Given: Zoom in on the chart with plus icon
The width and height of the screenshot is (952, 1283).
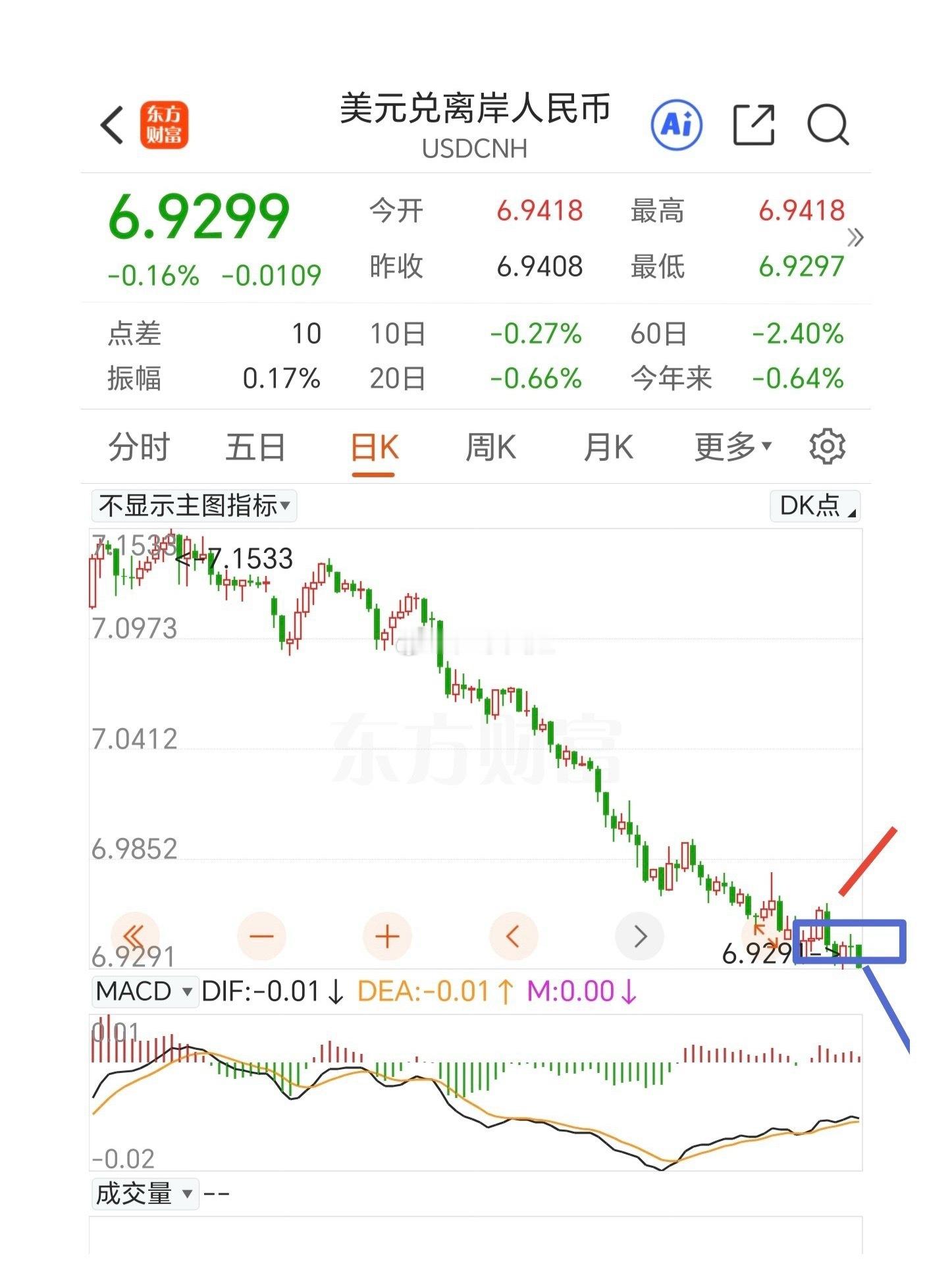Looking at the screenshot, I should tap(386, 935).
